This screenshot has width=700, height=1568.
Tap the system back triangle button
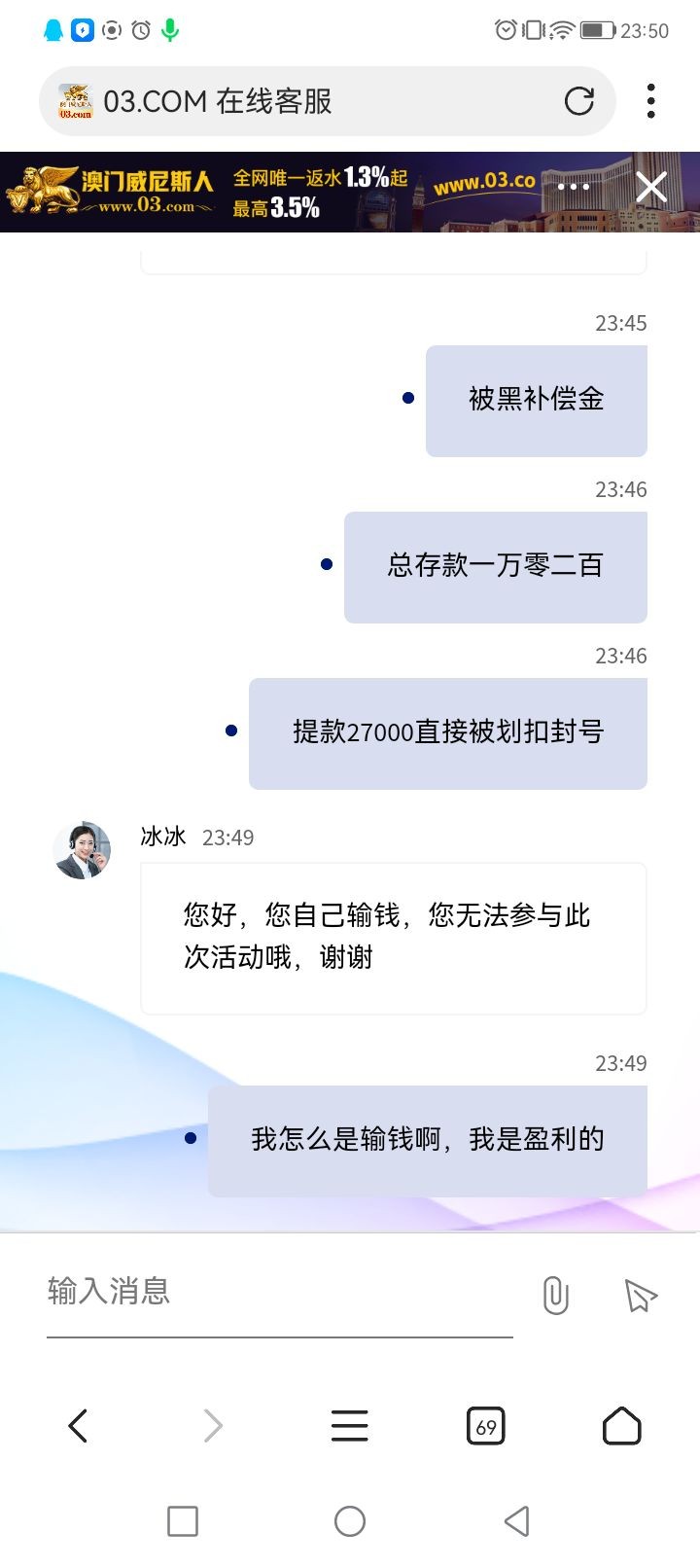(517, 1521)
